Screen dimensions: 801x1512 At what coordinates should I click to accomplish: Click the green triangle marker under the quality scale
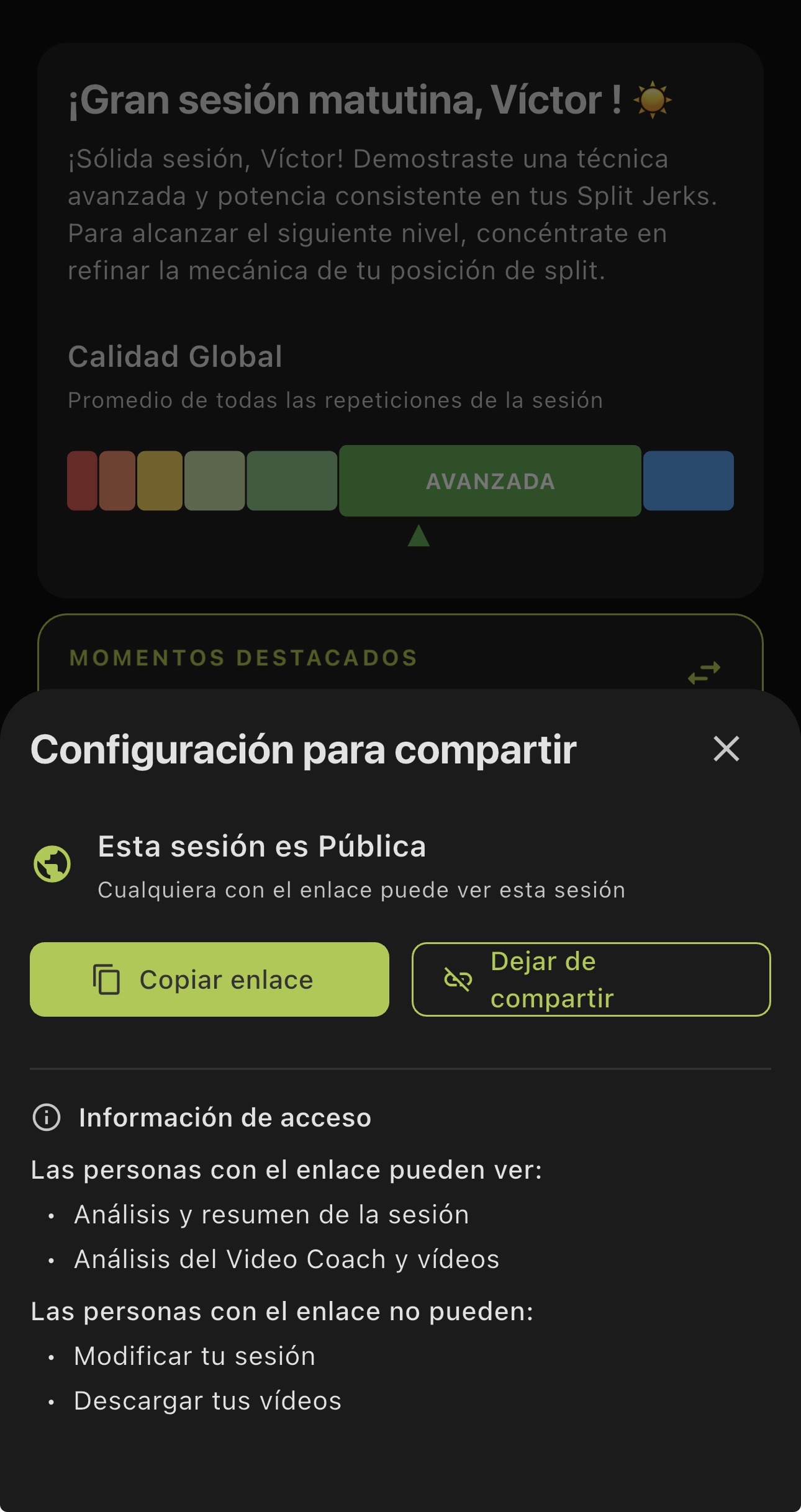click(x=418, y=536)
